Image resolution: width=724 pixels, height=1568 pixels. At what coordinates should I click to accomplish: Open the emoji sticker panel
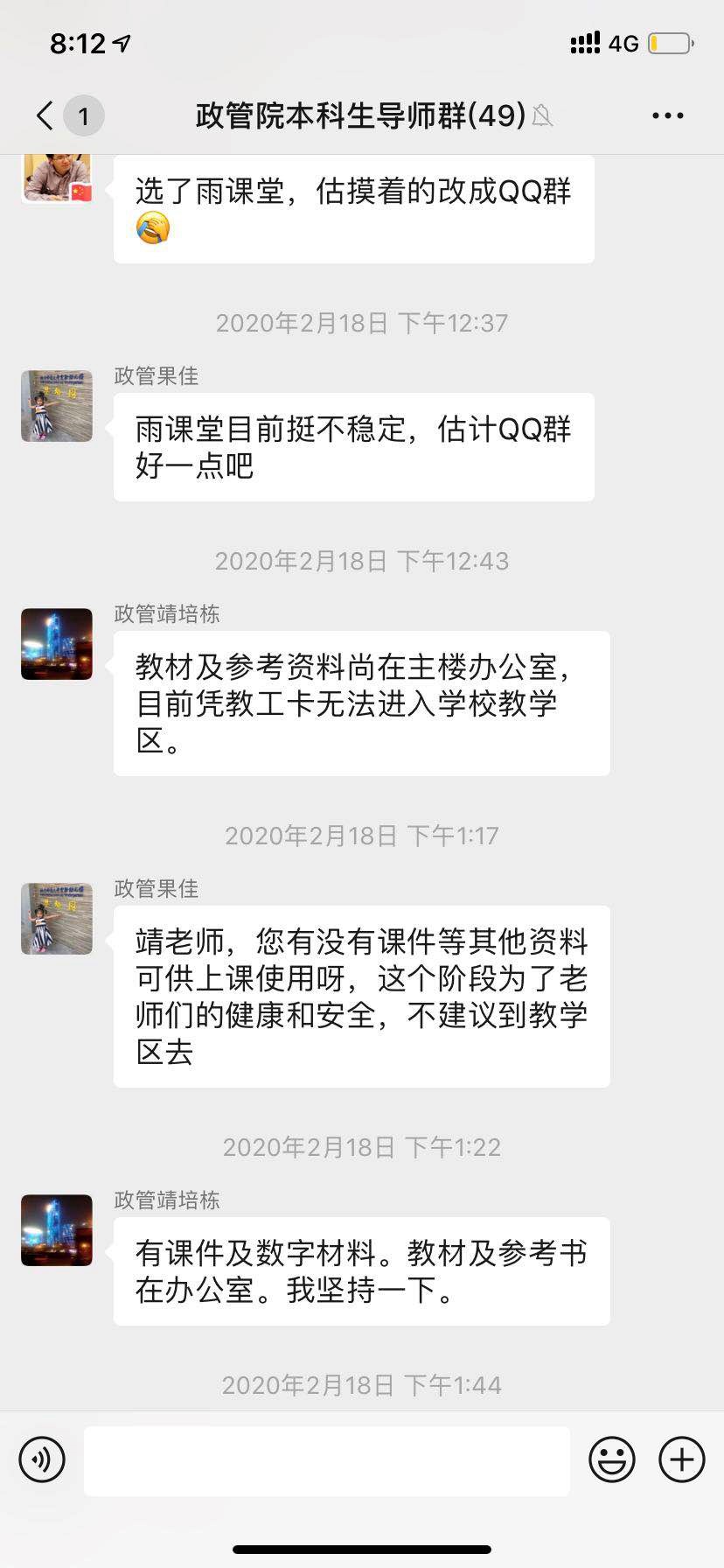611,1459
